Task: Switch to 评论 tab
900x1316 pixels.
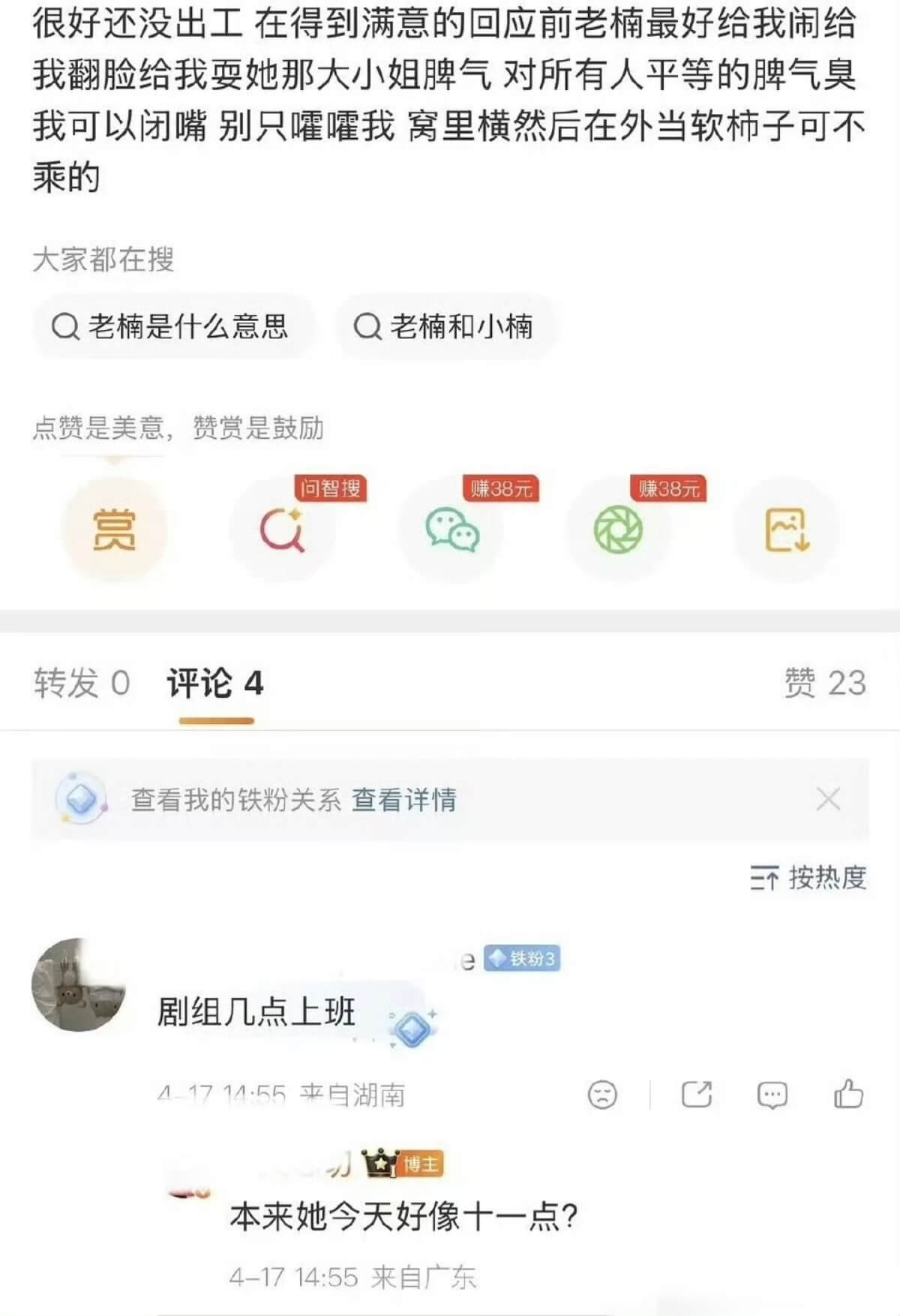Action: 215,683
